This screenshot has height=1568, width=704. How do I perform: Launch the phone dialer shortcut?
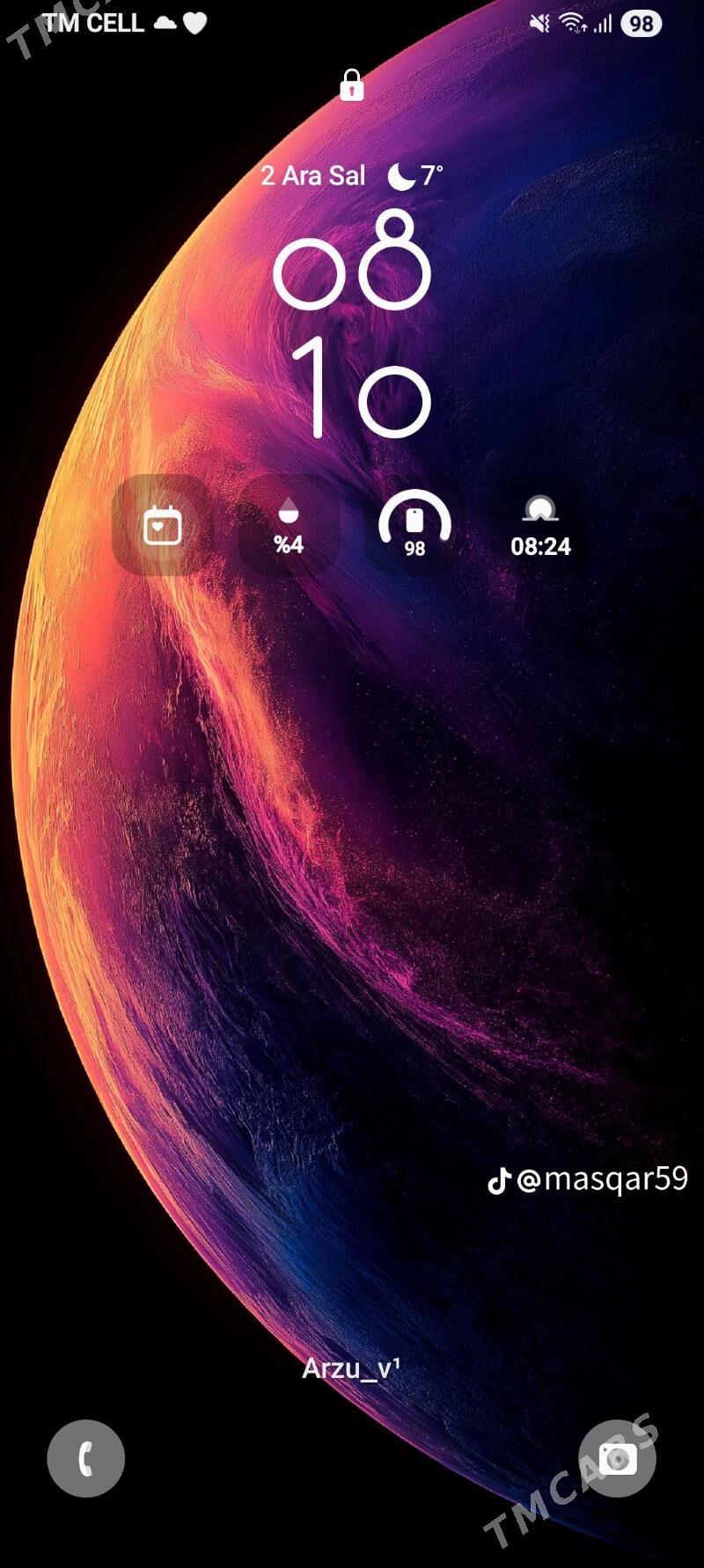tap(84, 1457)
